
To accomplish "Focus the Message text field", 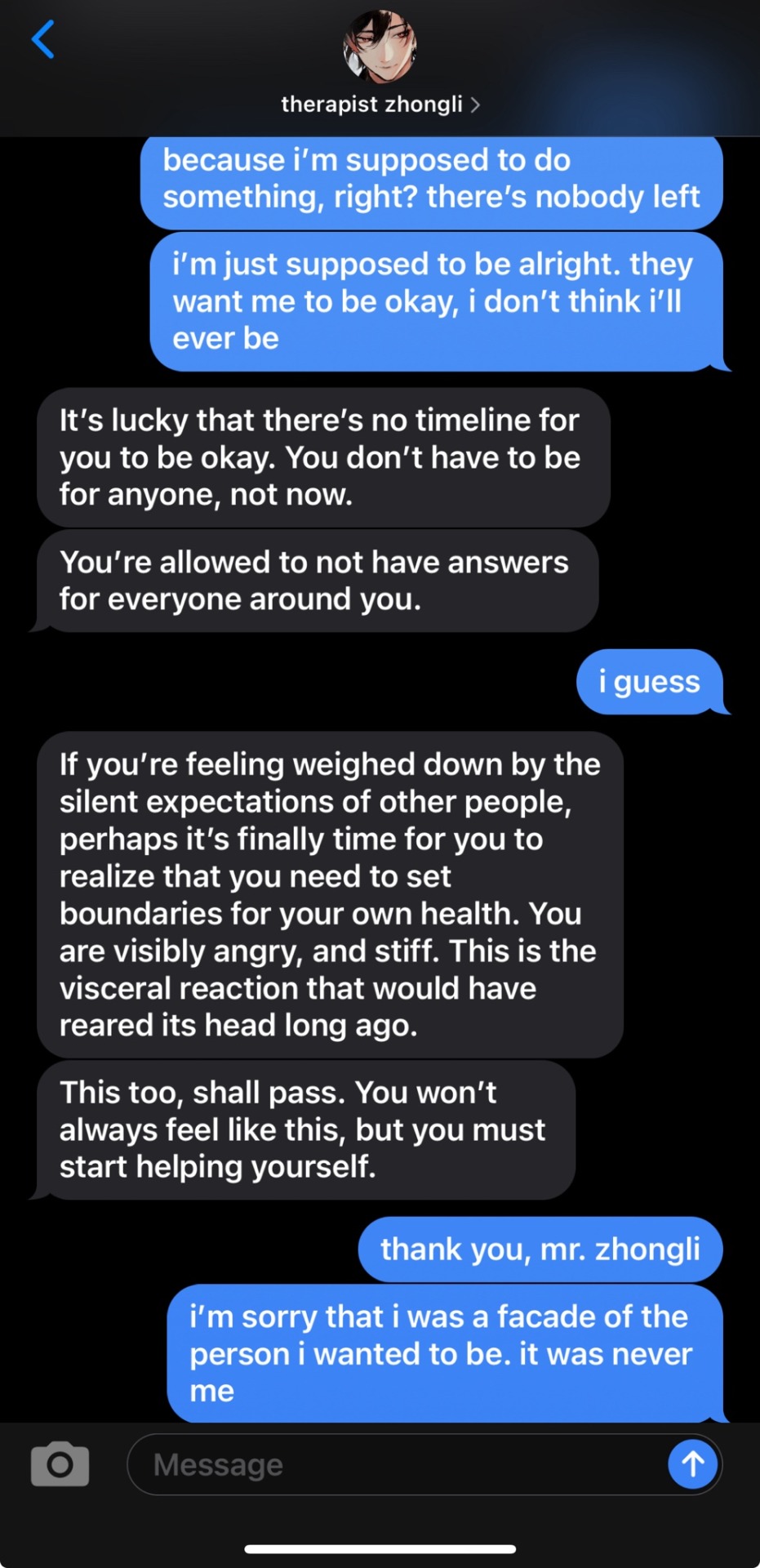I will point(392,1465).
